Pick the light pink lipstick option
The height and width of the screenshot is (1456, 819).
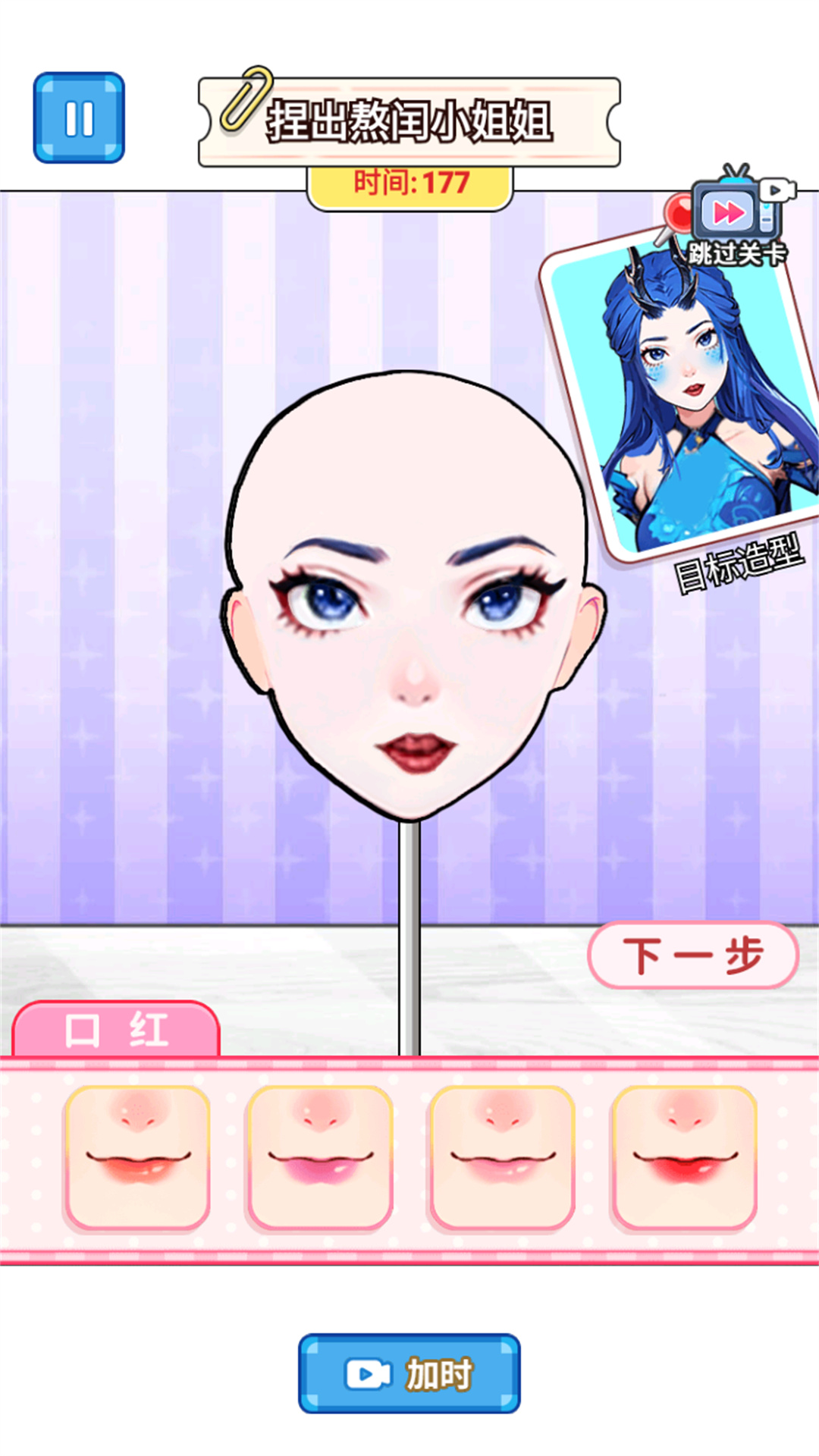tap(502, 1157)
